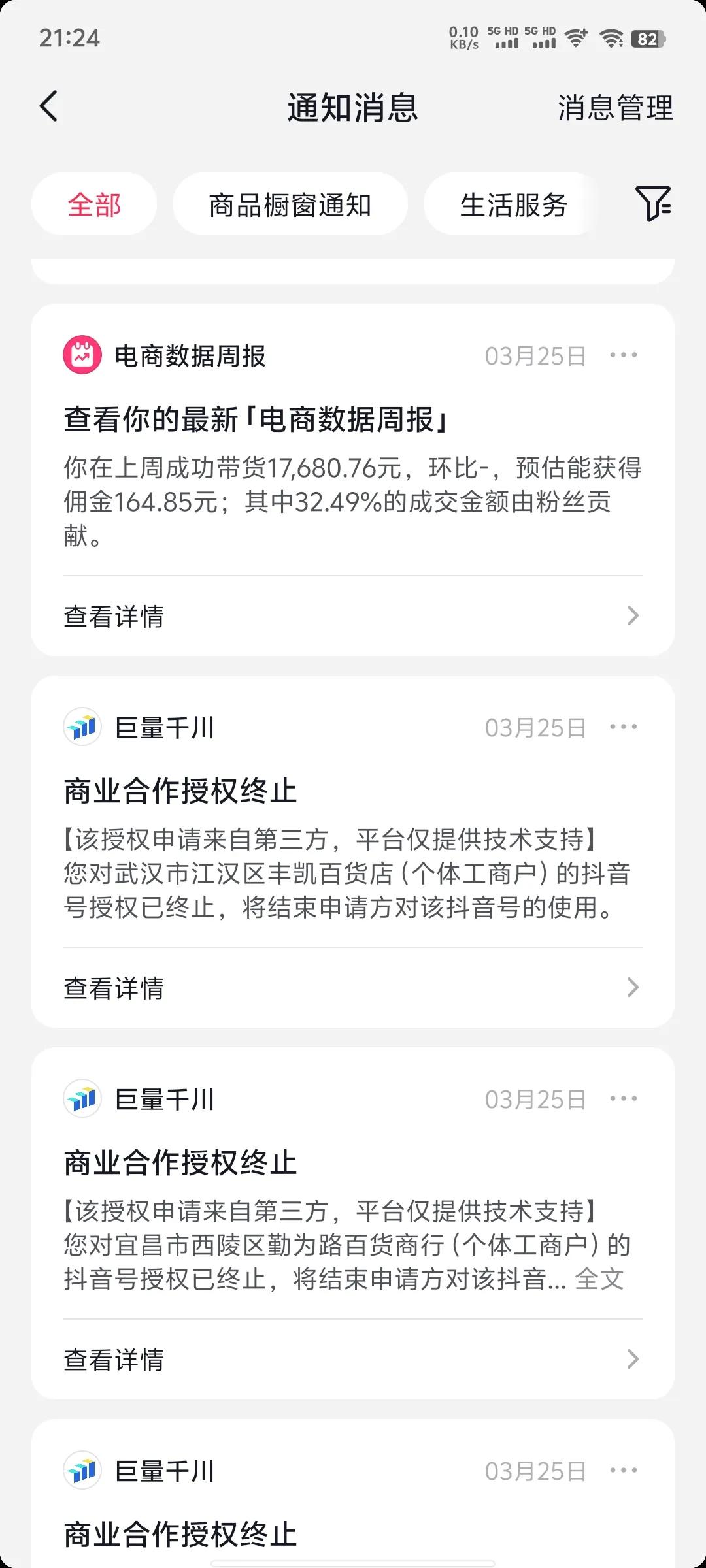This screenshot has width=706, height=1568.
Task: Go back using the top-left arrow
Action: (x=49, y=106)
